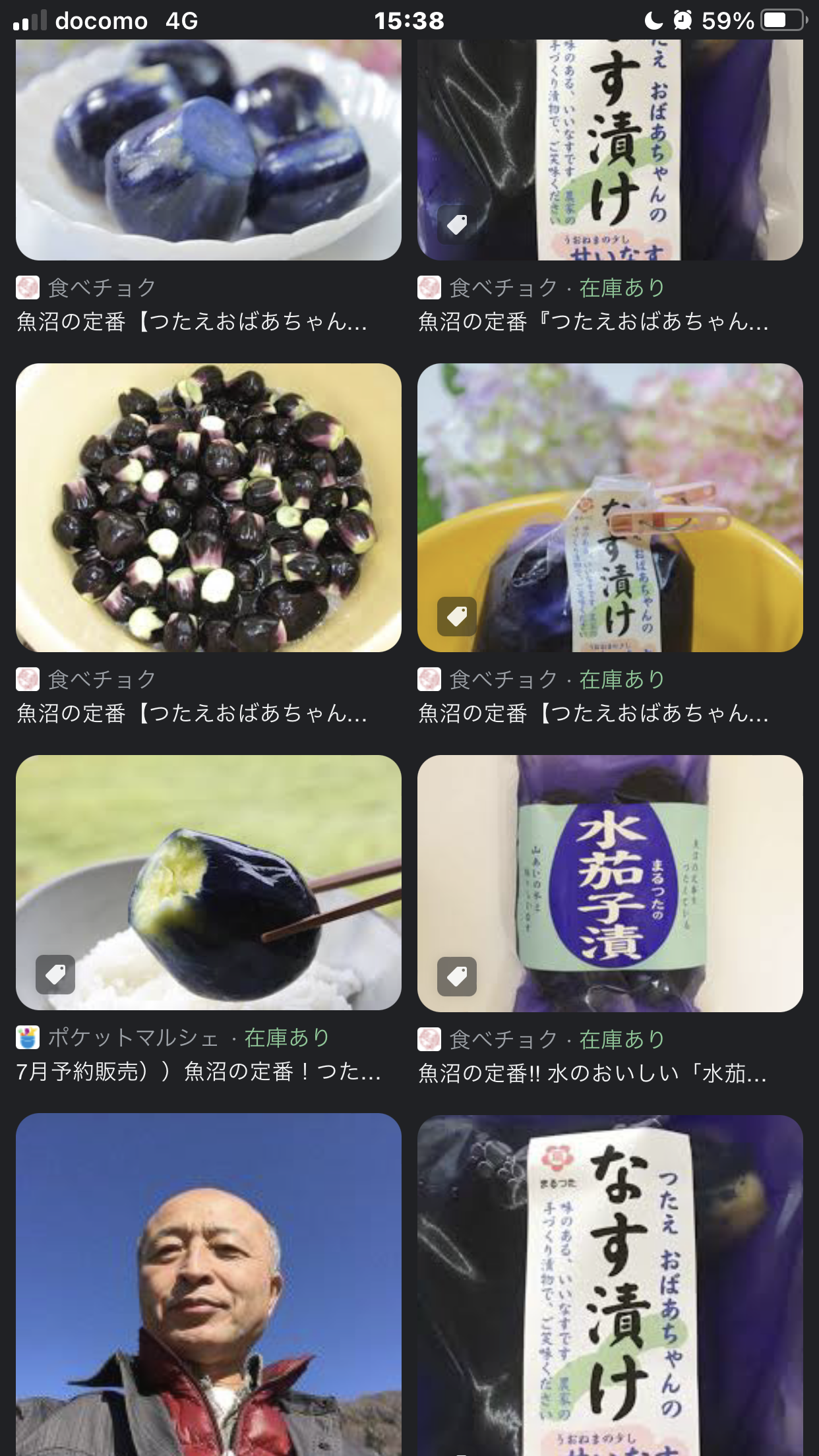
Task: Open the pickled eggplants in white dish result
Action: [x=208, y=150]
